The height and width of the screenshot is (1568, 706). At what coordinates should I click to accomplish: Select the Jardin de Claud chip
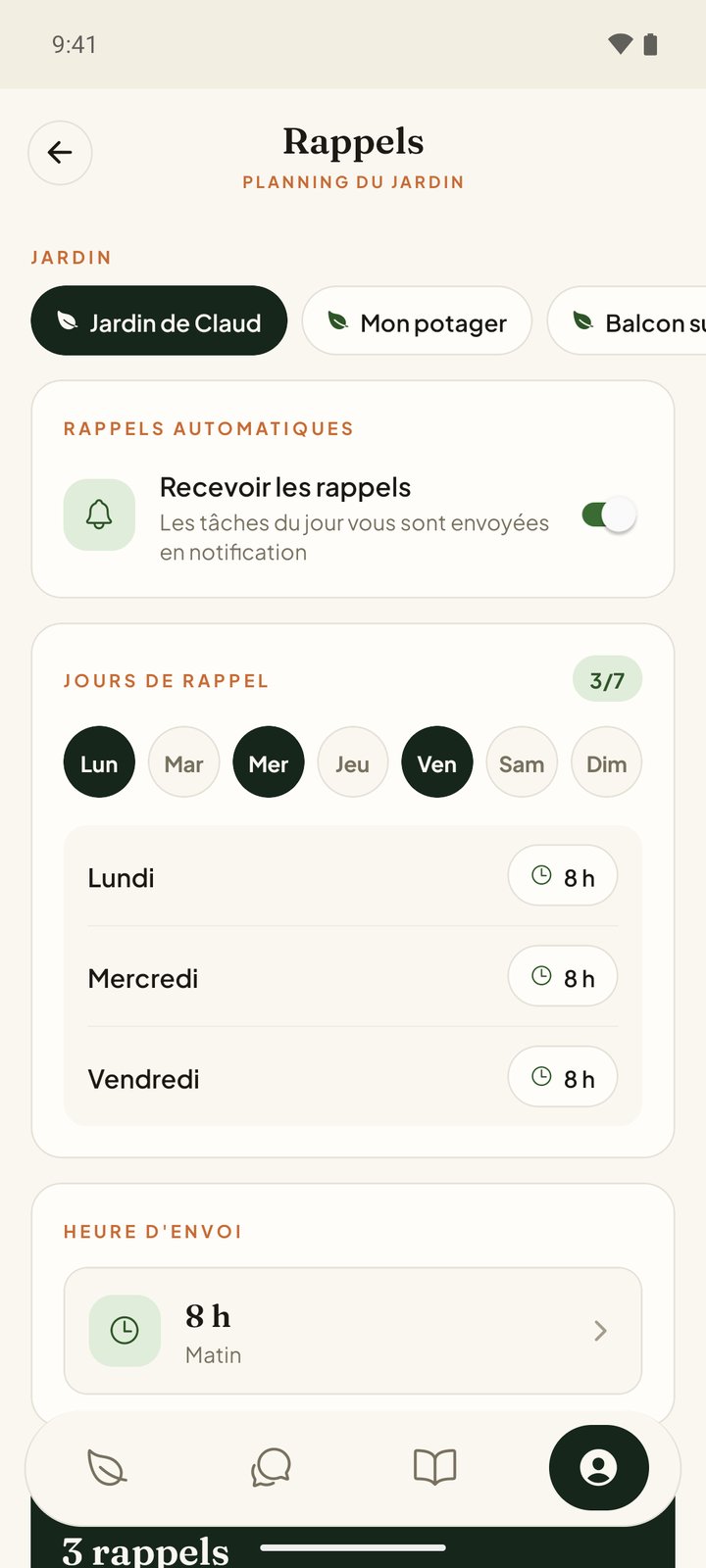click(159, 320)
